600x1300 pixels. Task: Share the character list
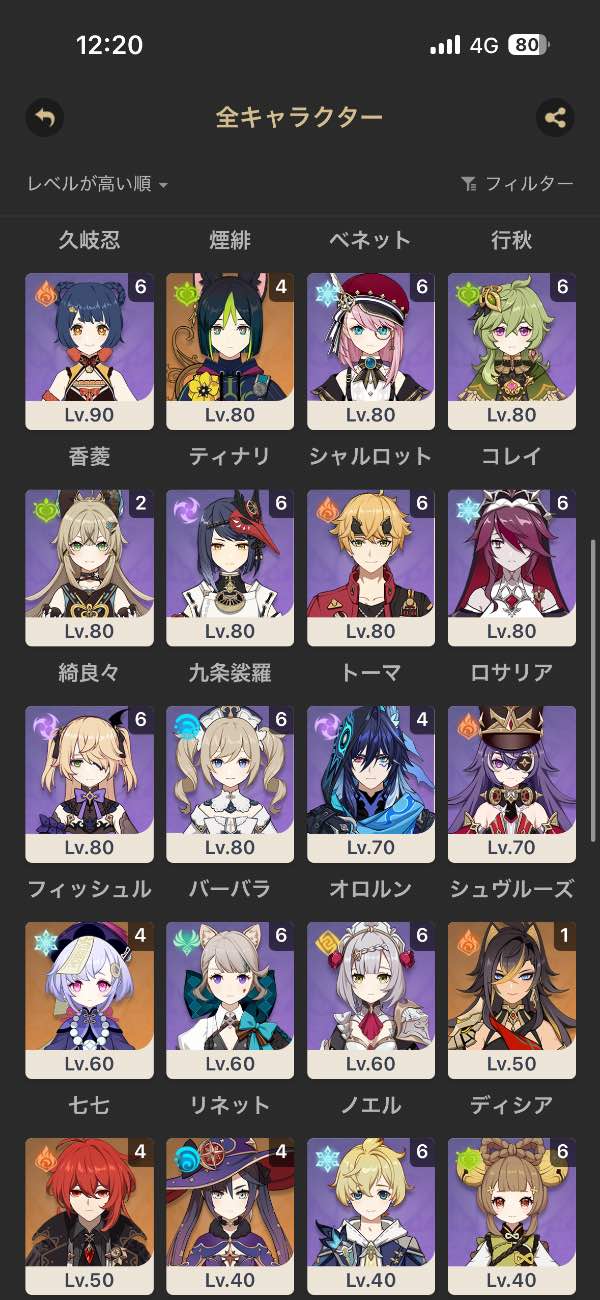point(555,118)
